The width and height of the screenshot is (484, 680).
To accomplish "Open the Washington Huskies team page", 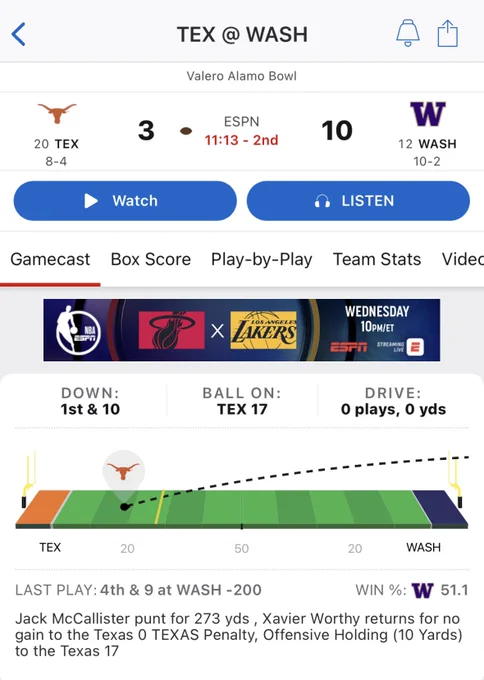I will pos(427,134).
